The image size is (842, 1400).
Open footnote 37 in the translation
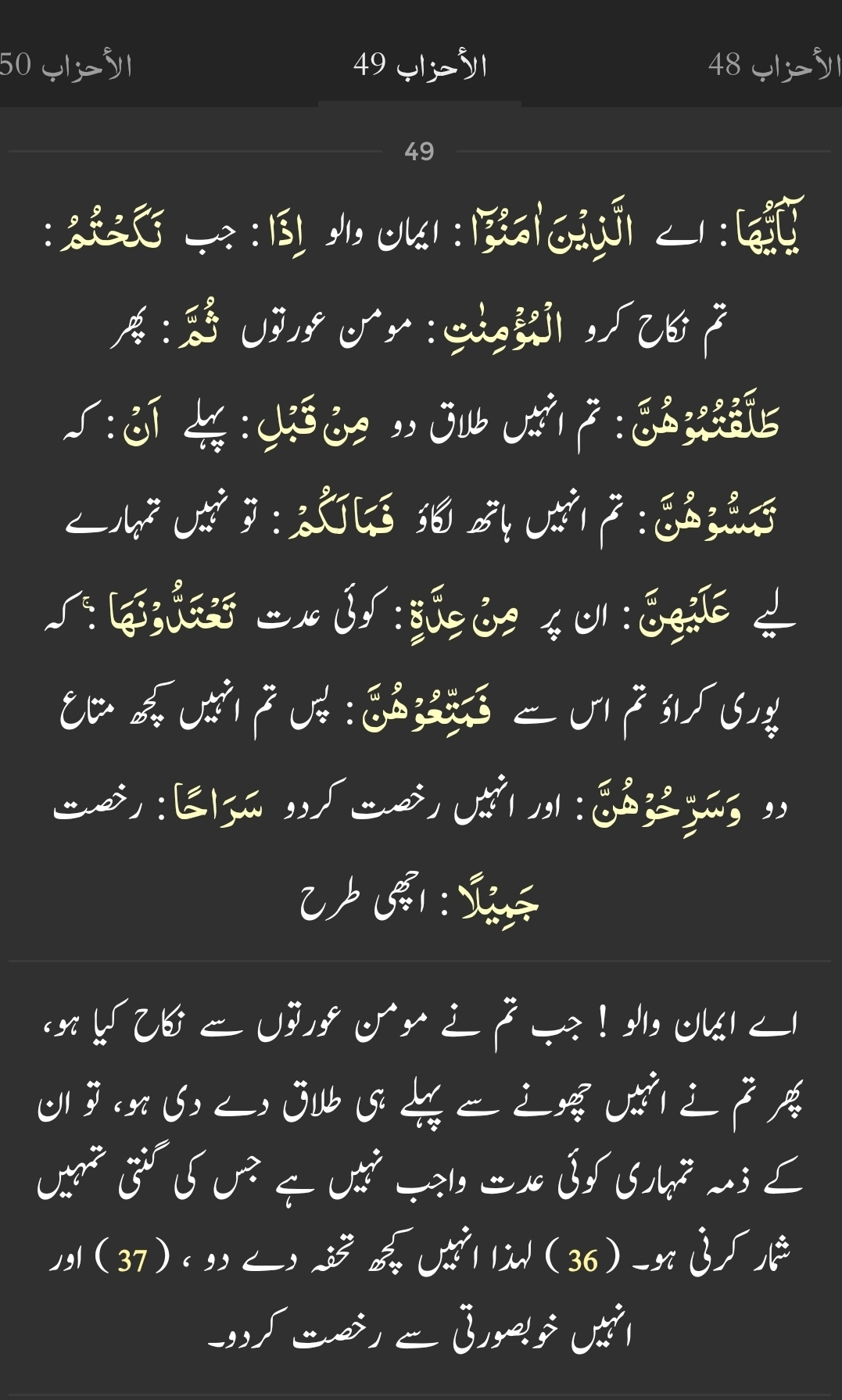point(132,1260)
